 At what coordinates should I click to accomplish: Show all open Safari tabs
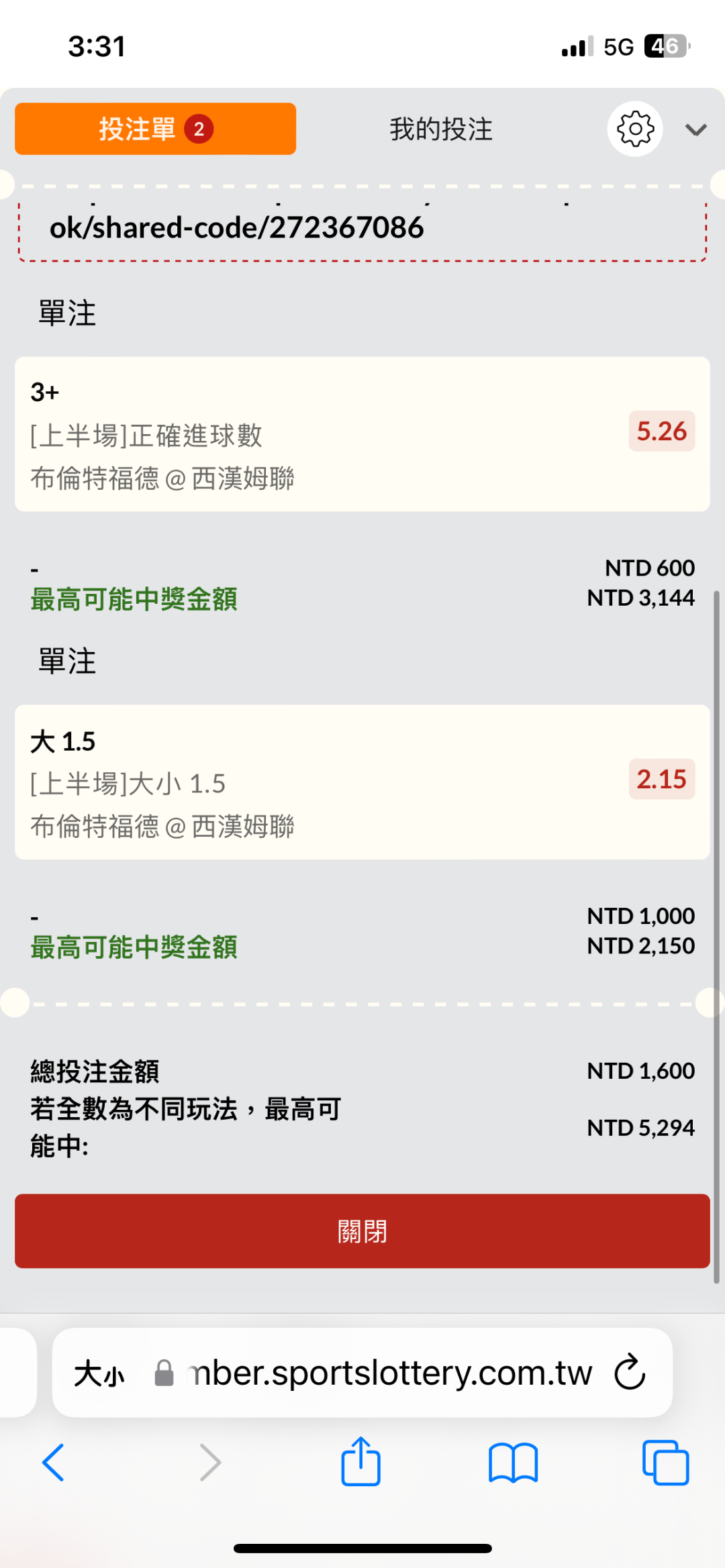click(665, 1463)
